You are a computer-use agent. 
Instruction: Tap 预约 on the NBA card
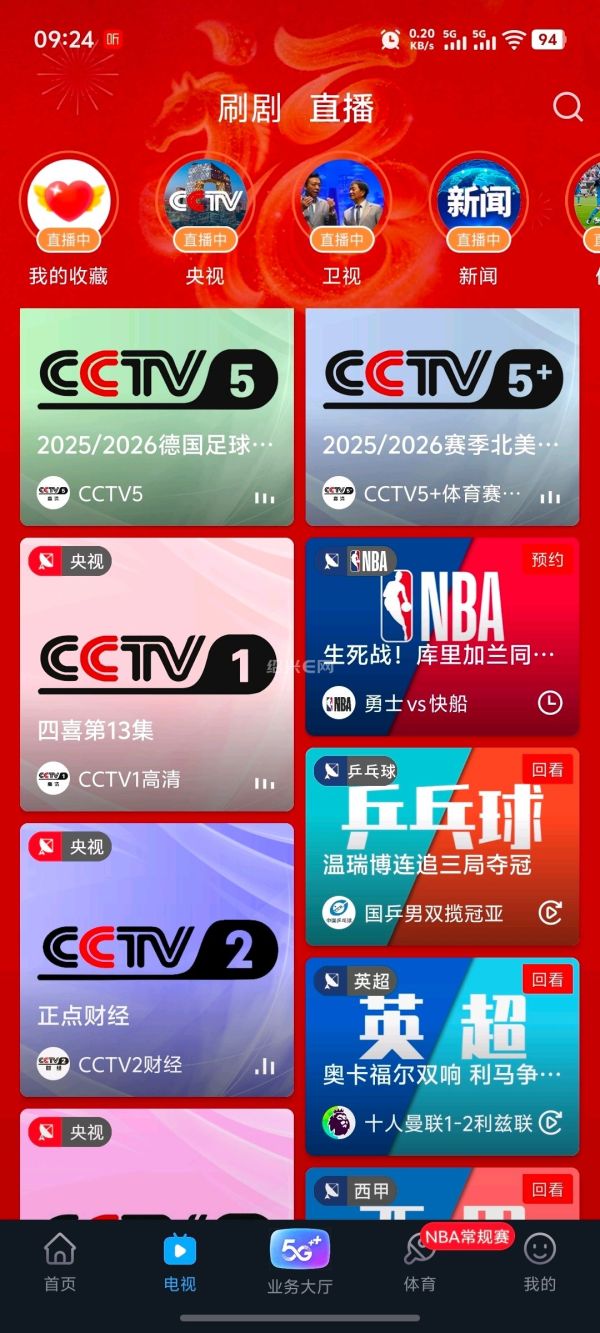pyautogui.click(x=548, y=560)
